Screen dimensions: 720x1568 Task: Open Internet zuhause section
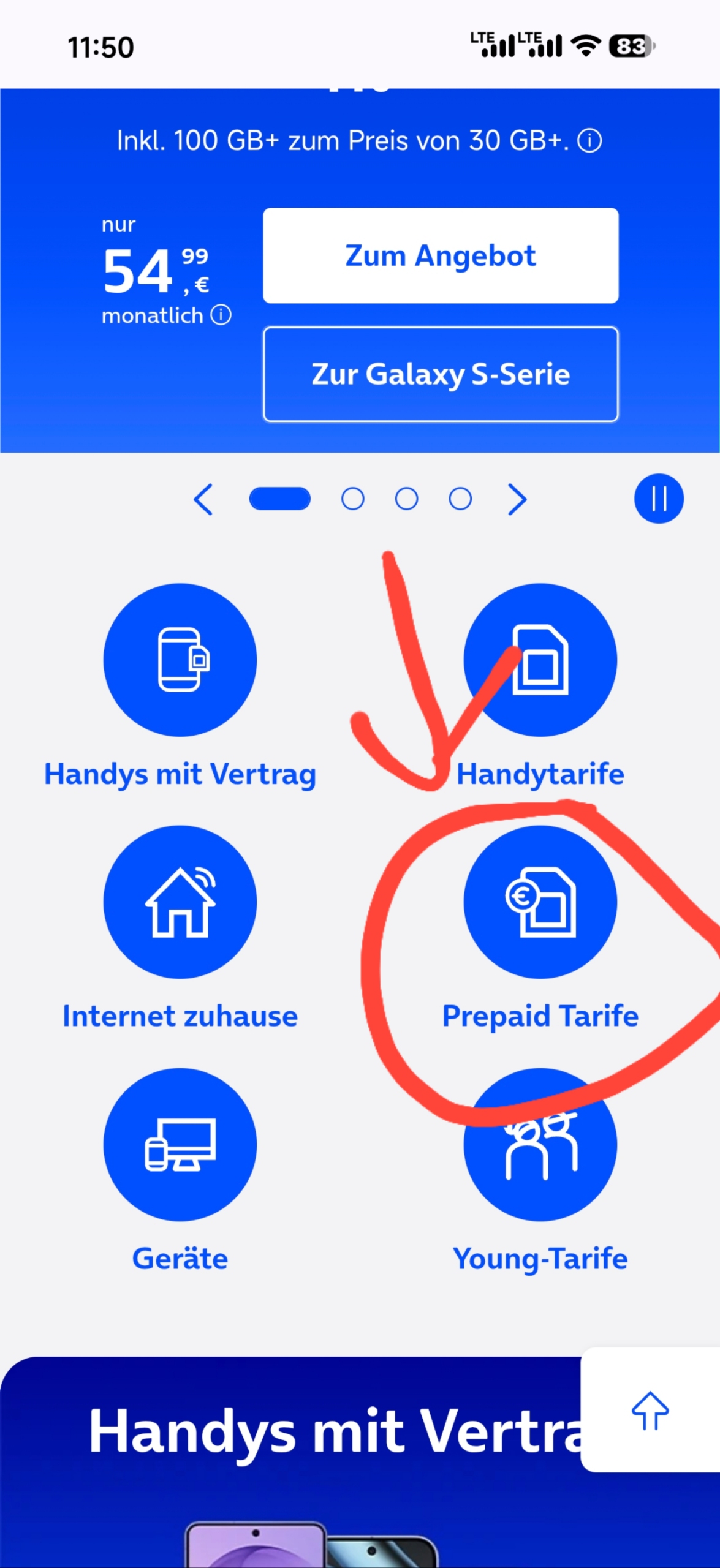[x=180, y=902]
